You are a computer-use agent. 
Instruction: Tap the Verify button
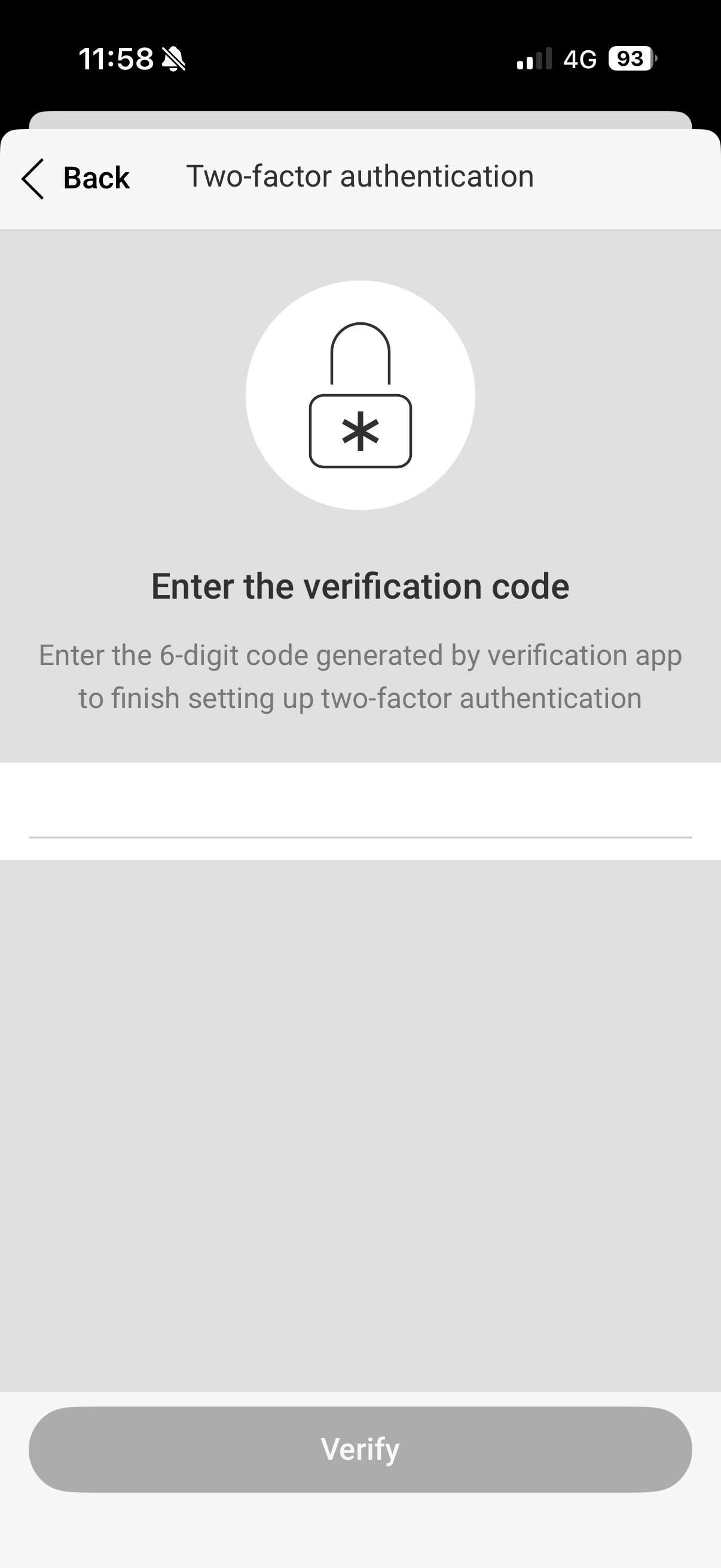pyautogui.click(x=360, y=1450)
